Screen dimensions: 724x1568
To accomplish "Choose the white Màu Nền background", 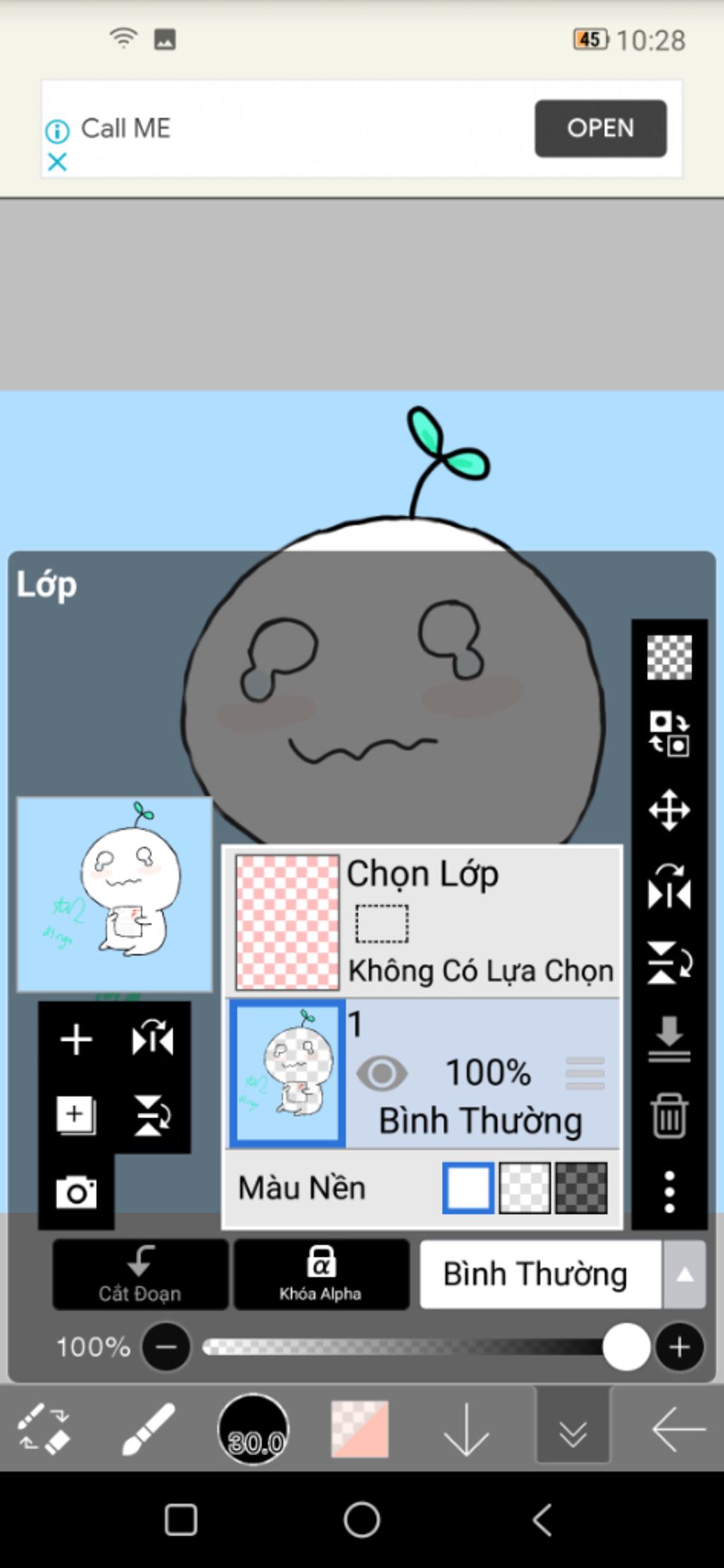I will click(x=468, y=1188).
